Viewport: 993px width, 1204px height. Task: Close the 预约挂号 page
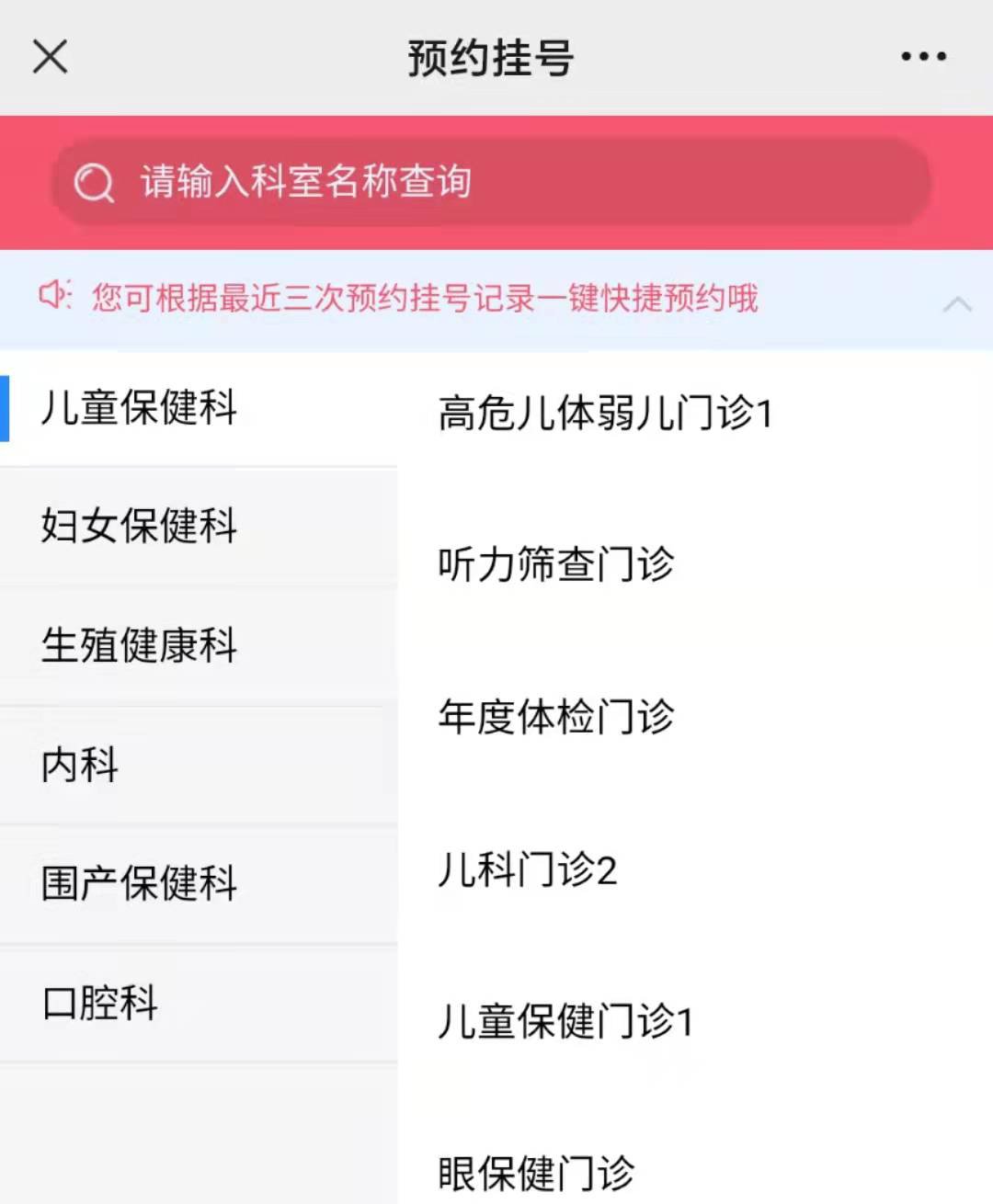(x=50, y=57)
